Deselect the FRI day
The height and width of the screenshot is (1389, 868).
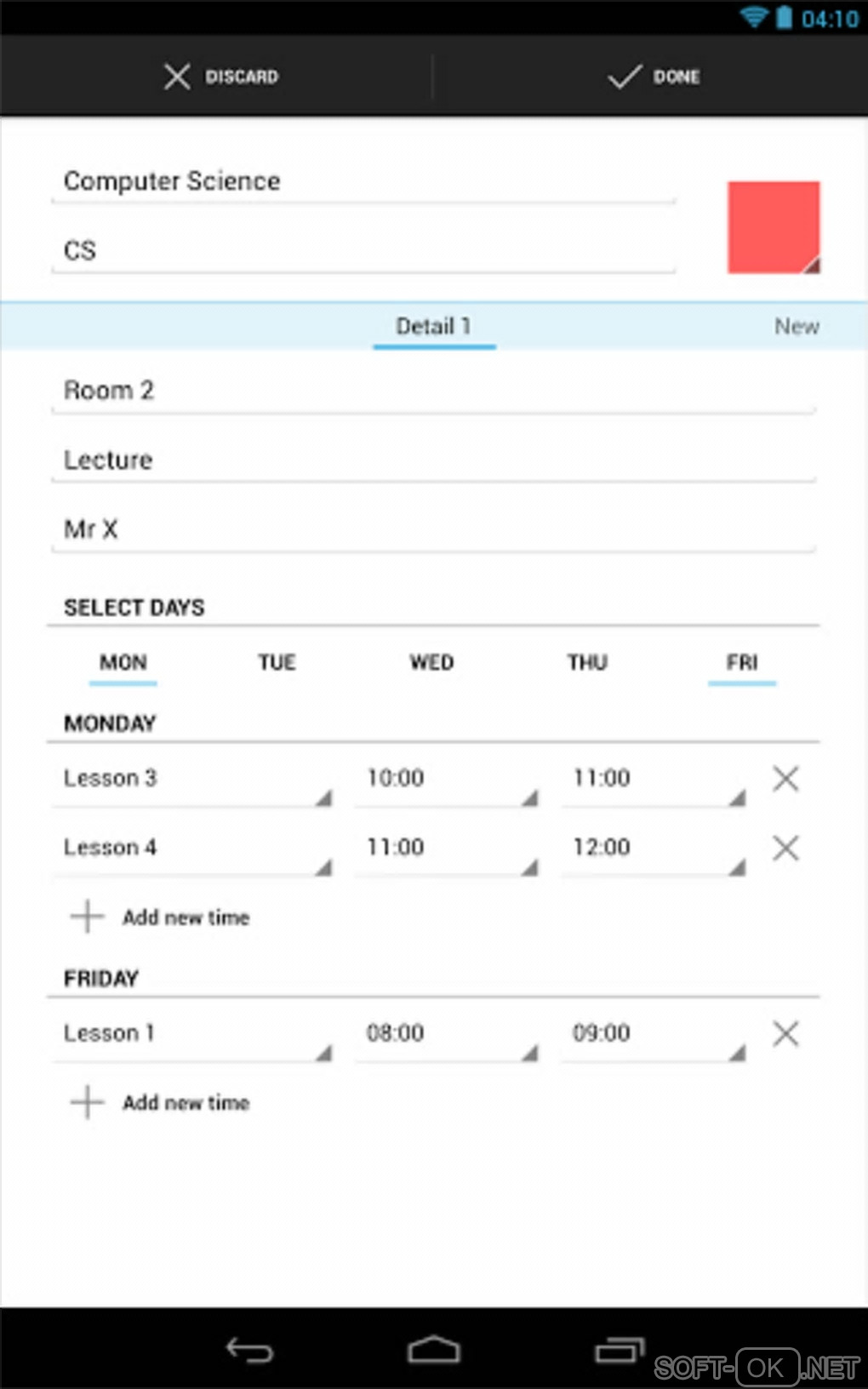tap(741, 663)
